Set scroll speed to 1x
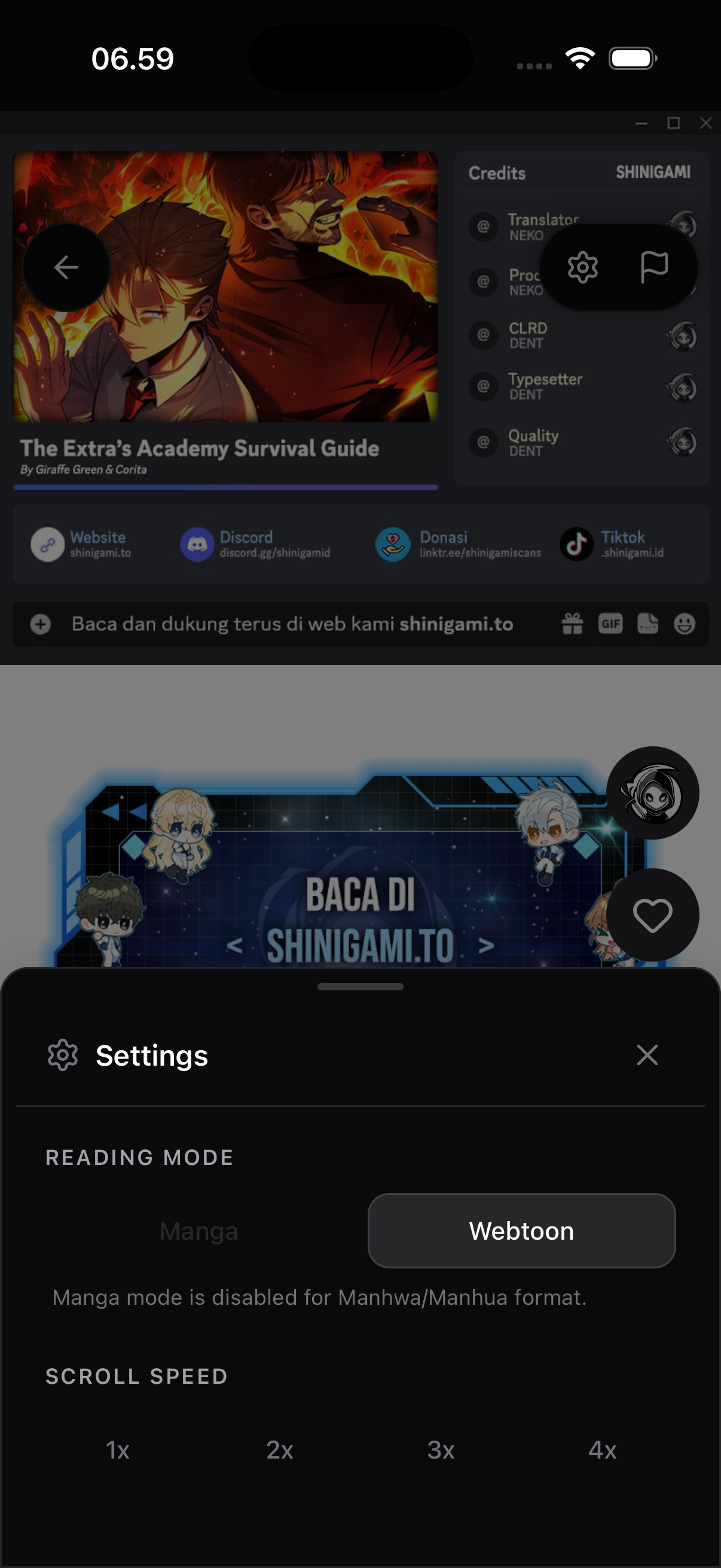 [117, 1450]
